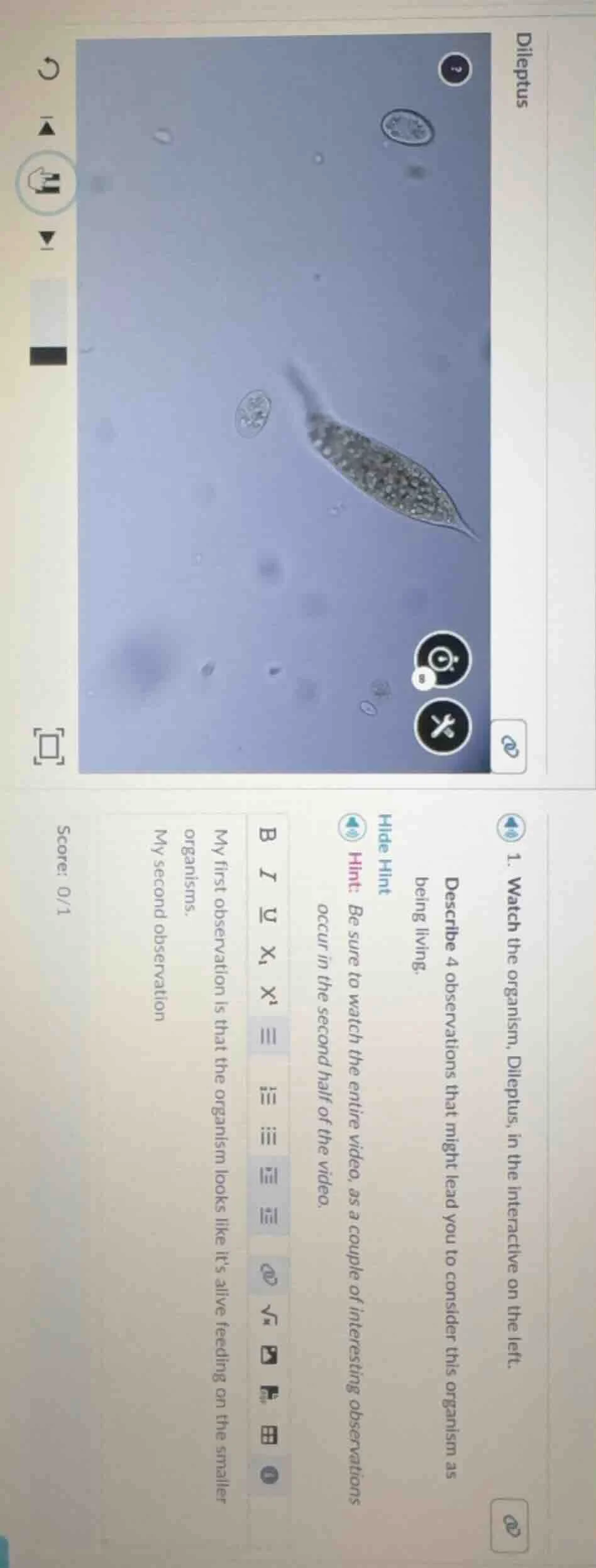
Task: Apply bold formatting in editor
Action: (x=268, y=835)
